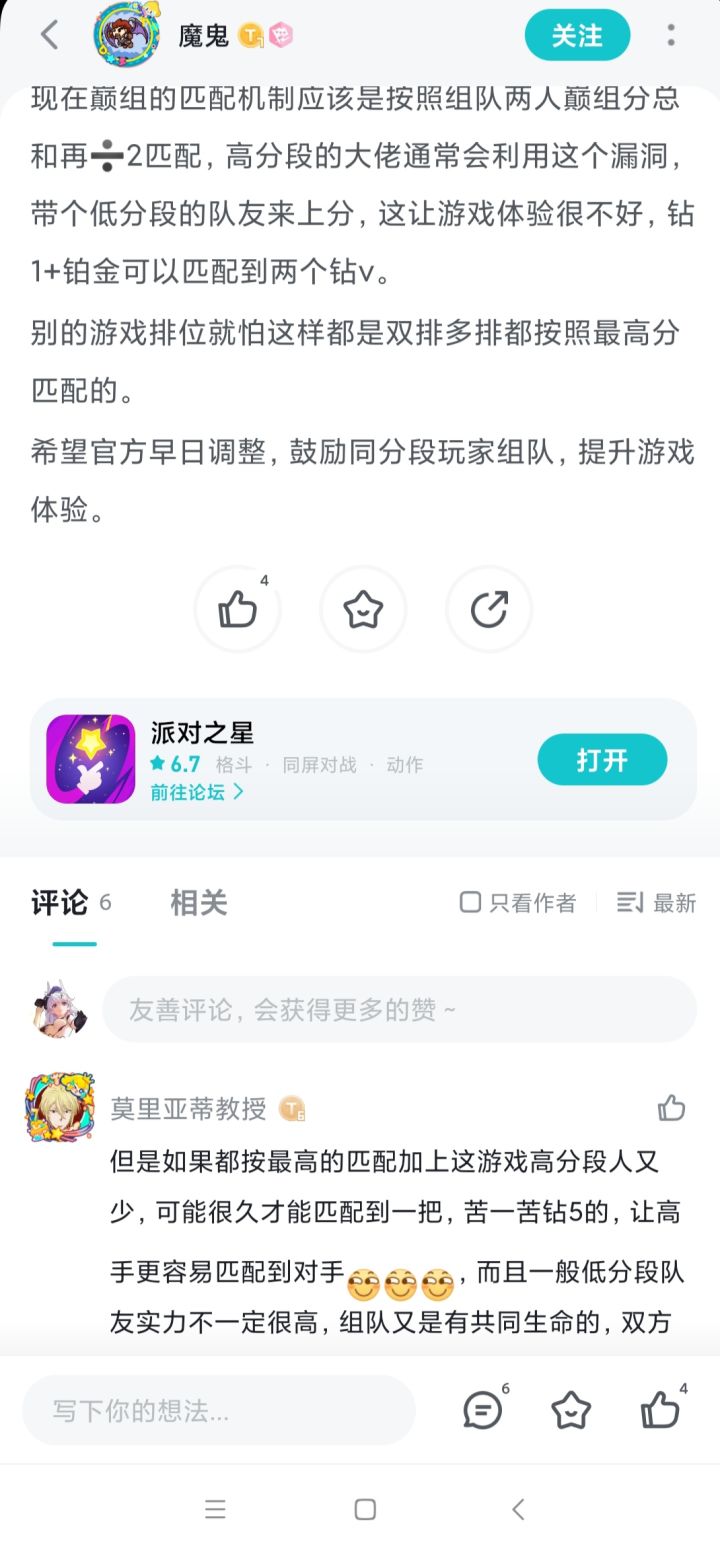Open the Android recent apps switcher
This screenshot has width=720, height=1551.
pos(215,1511)
